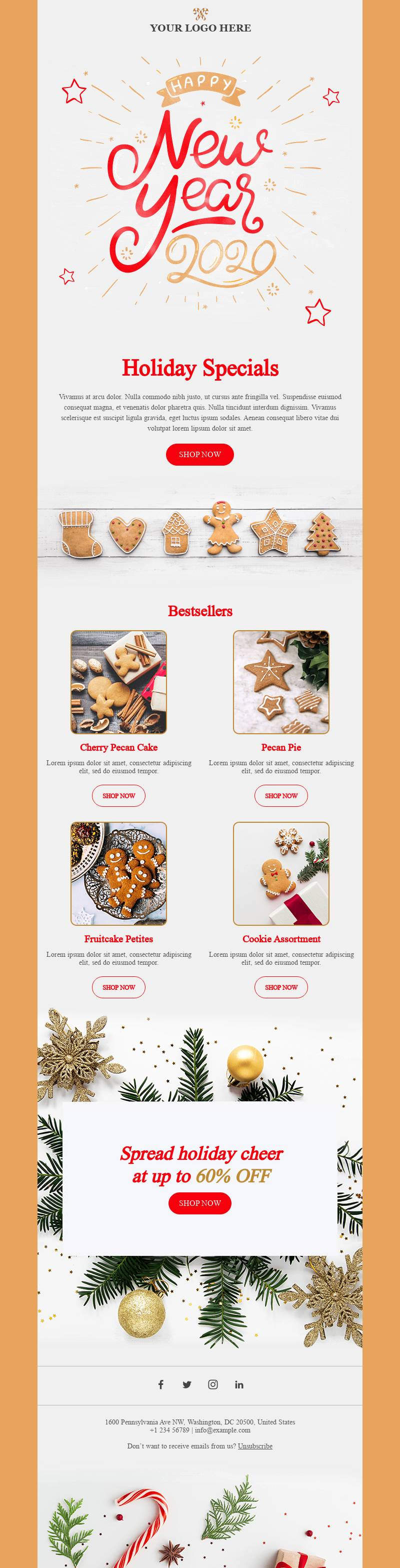Open the Twitter profile icon
This screenshot has width=400, height=1568.
pyautogui.click(x=187, y=1384)
